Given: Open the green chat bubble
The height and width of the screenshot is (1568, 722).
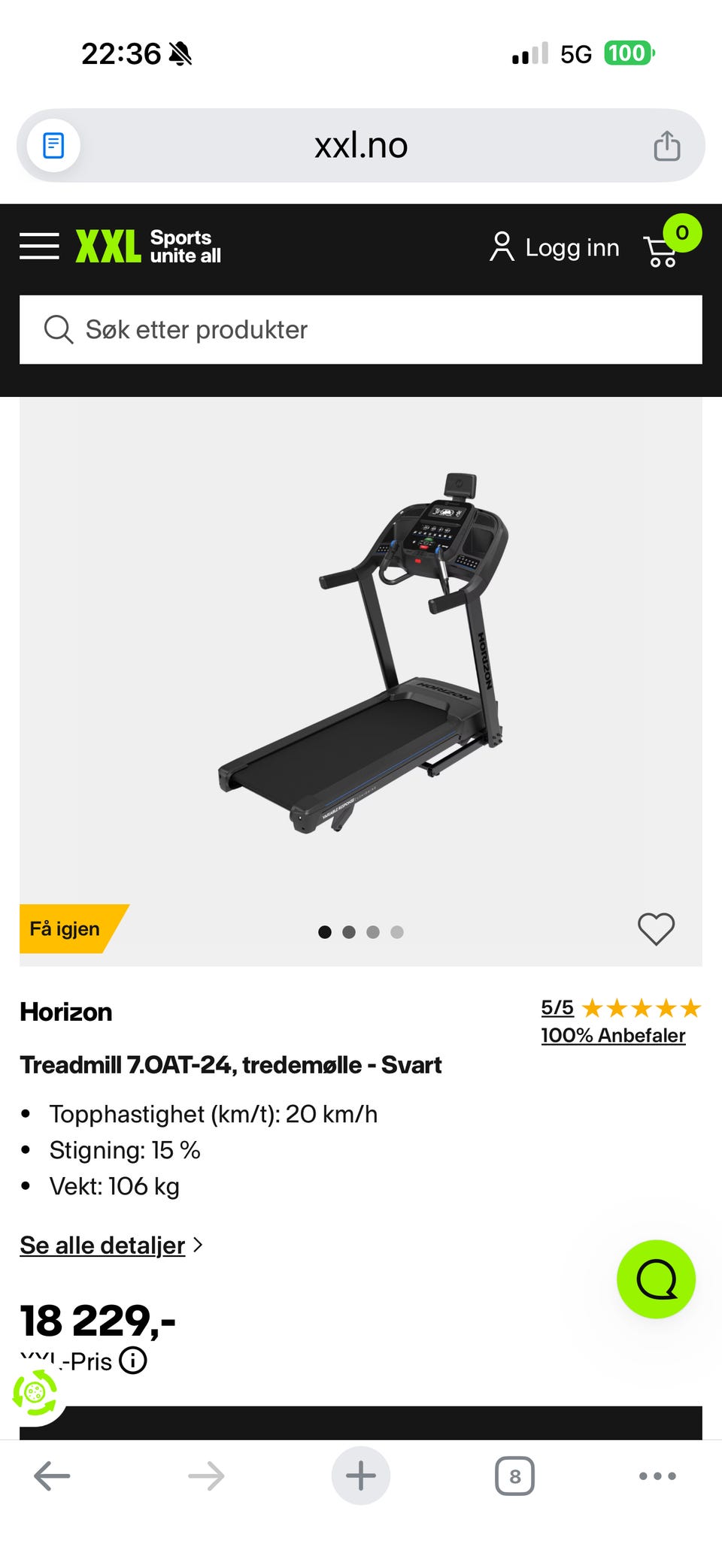Looking at the screenshot, I should pyautogui.click(x=656, y=1279).
